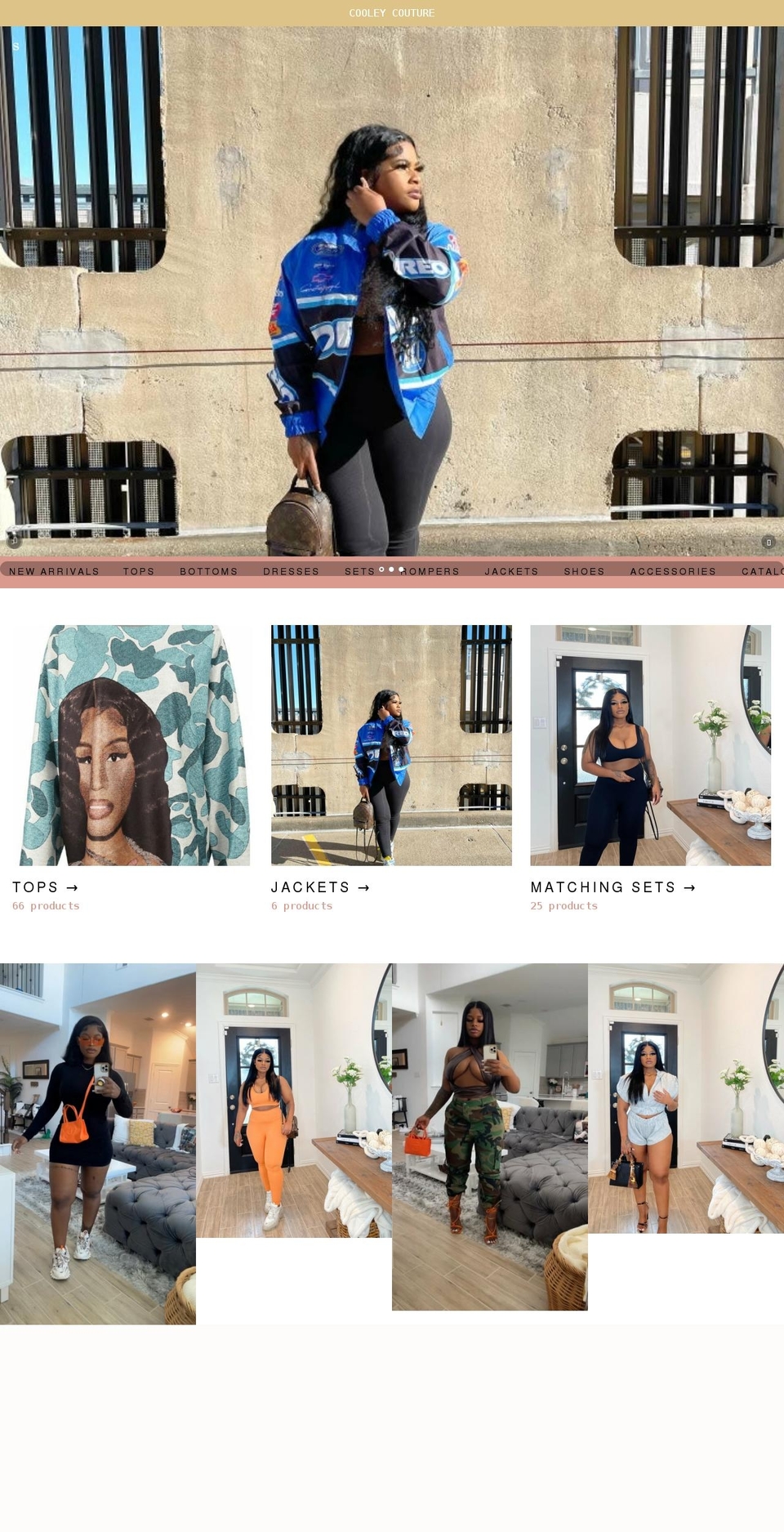Click the COOLEY COUTURE site title

tap(391, 13)
